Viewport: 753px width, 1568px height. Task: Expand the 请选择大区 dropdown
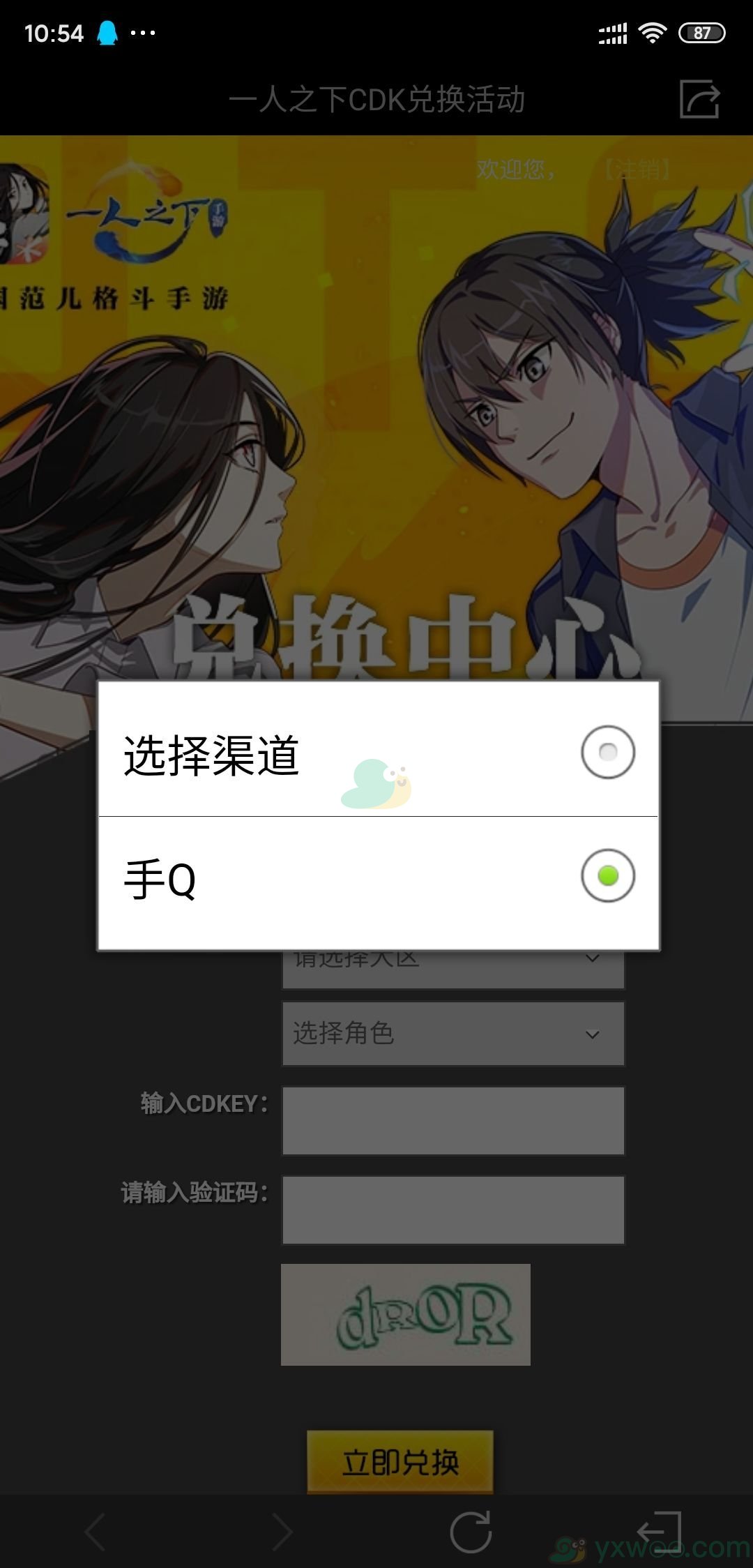pyautogui.click(x=452, y=970)
